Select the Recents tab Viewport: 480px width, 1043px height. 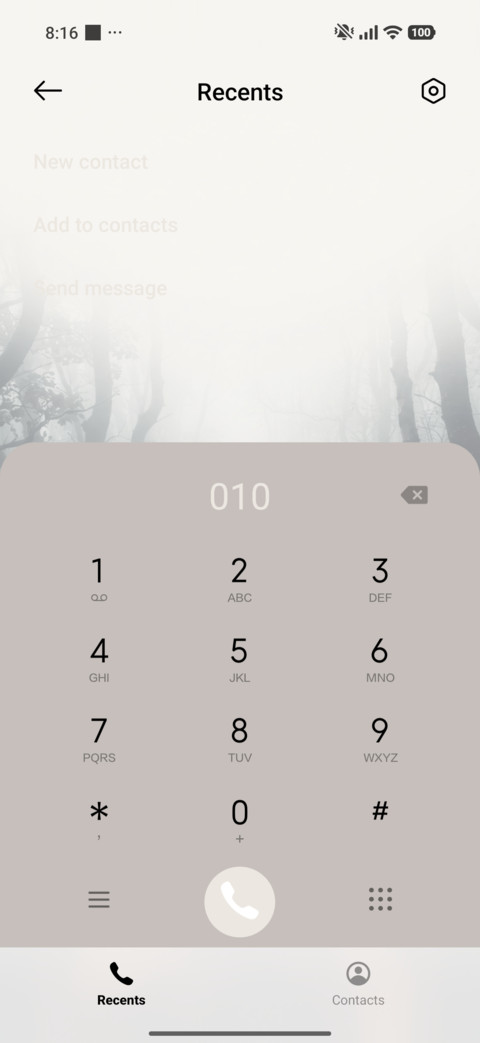click(121, 984)
